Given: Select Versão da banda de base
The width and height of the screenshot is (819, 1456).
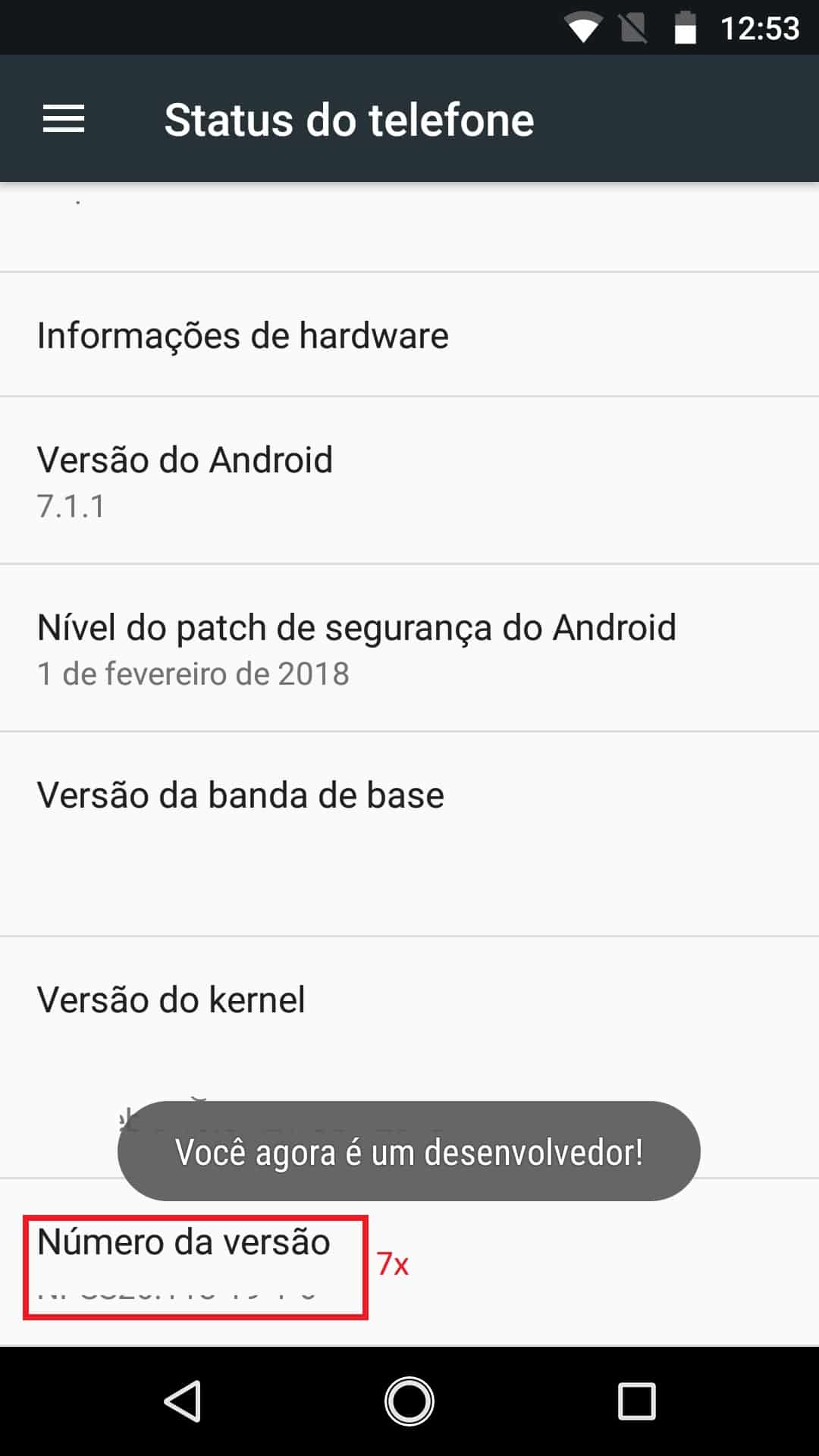Looking at the screenshot, I should pos(241,795).
